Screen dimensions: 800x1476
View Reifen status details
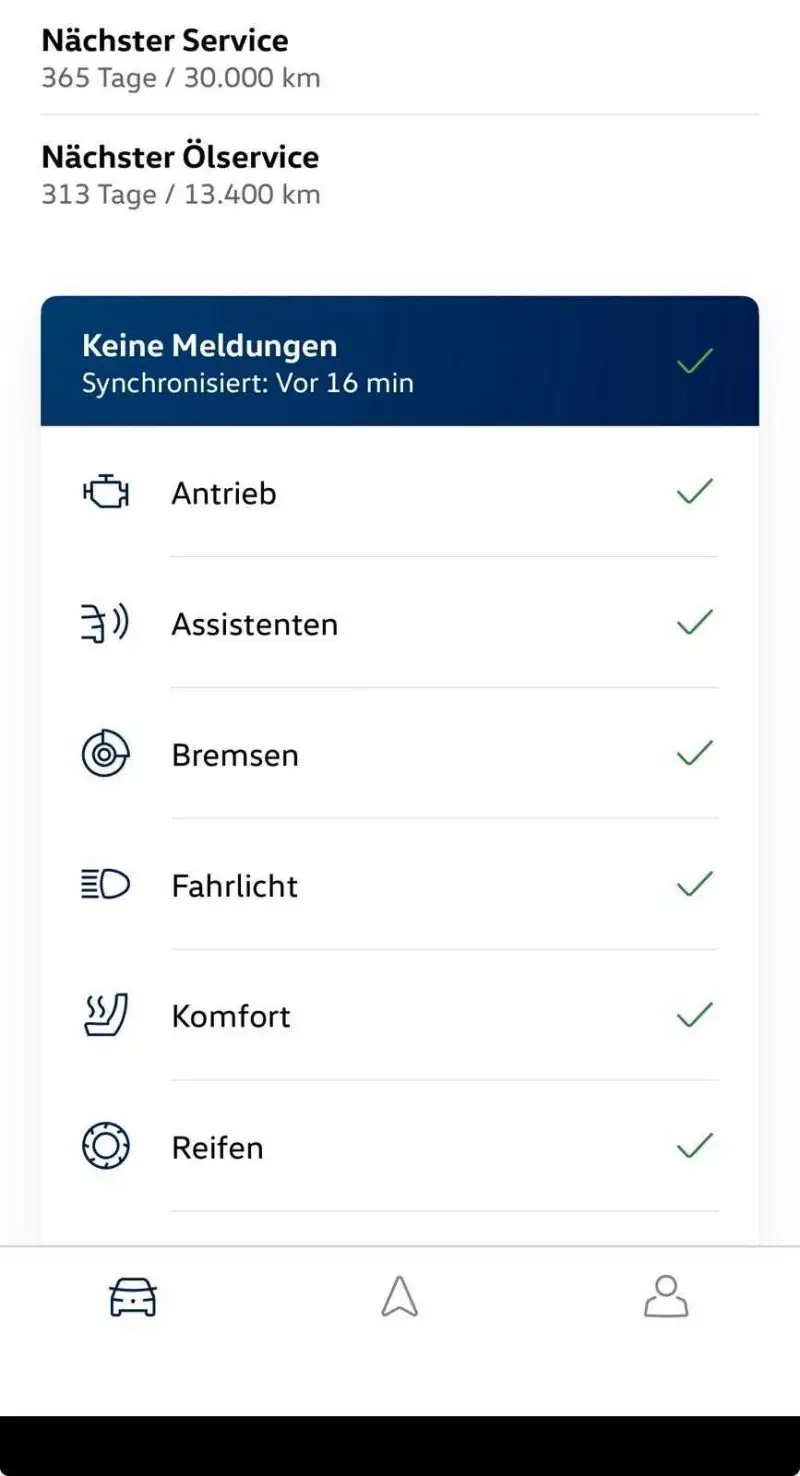[400, 1147]
